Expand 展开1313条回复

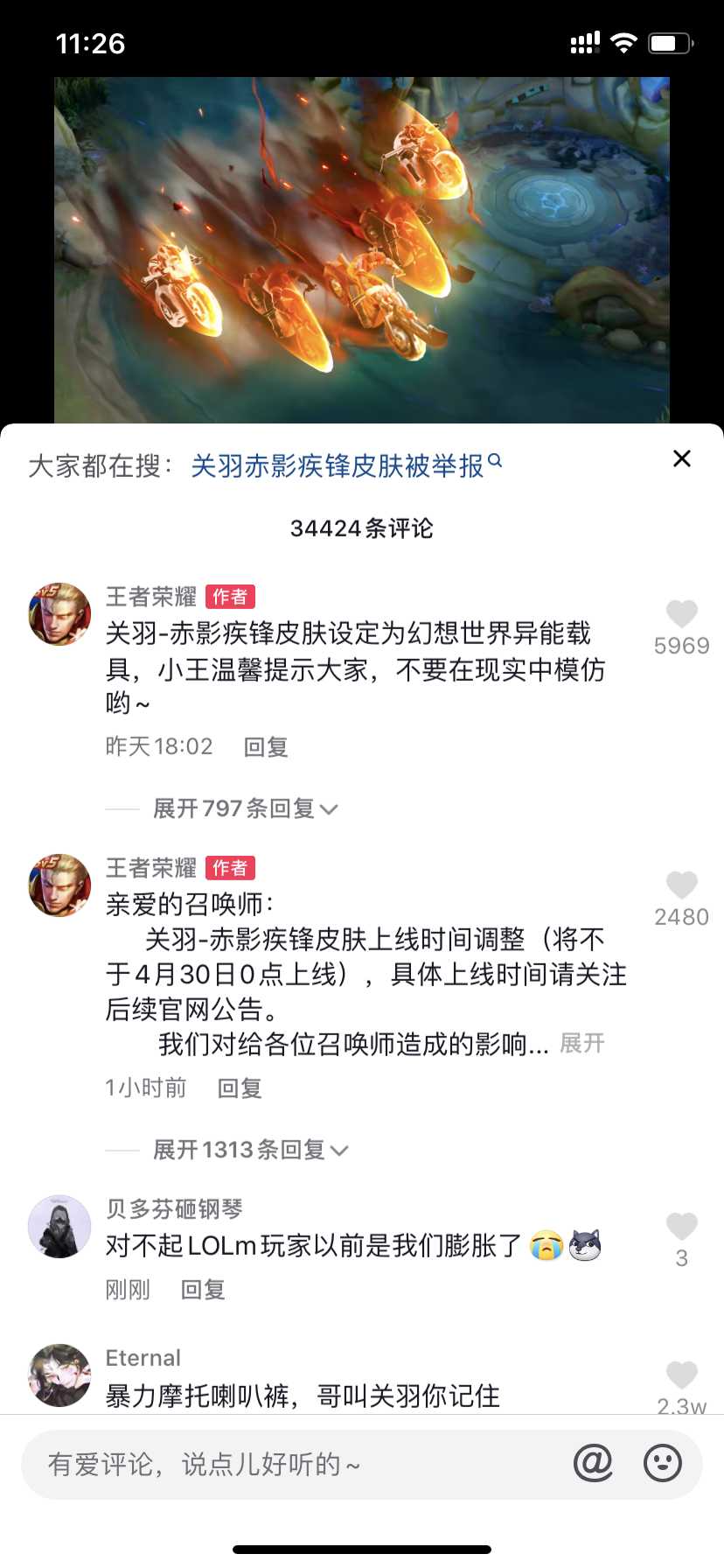click(x=250, y=1150)
